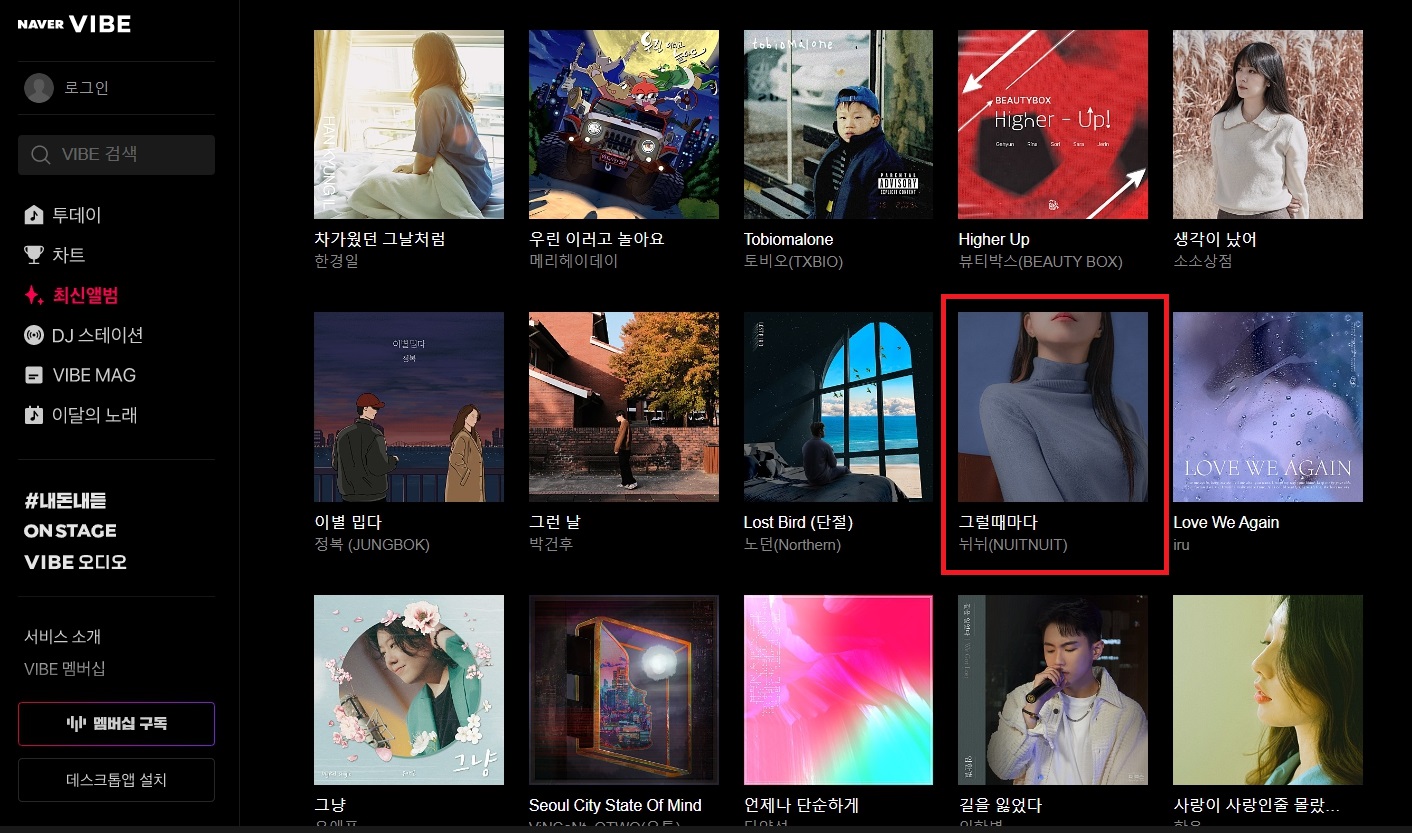Open the Seoul City State Of Mind album

623,689
